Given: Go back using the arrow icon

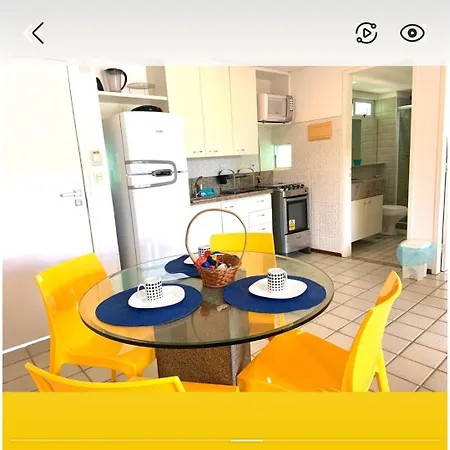Looking at the screenshot, I should point(38,33).
